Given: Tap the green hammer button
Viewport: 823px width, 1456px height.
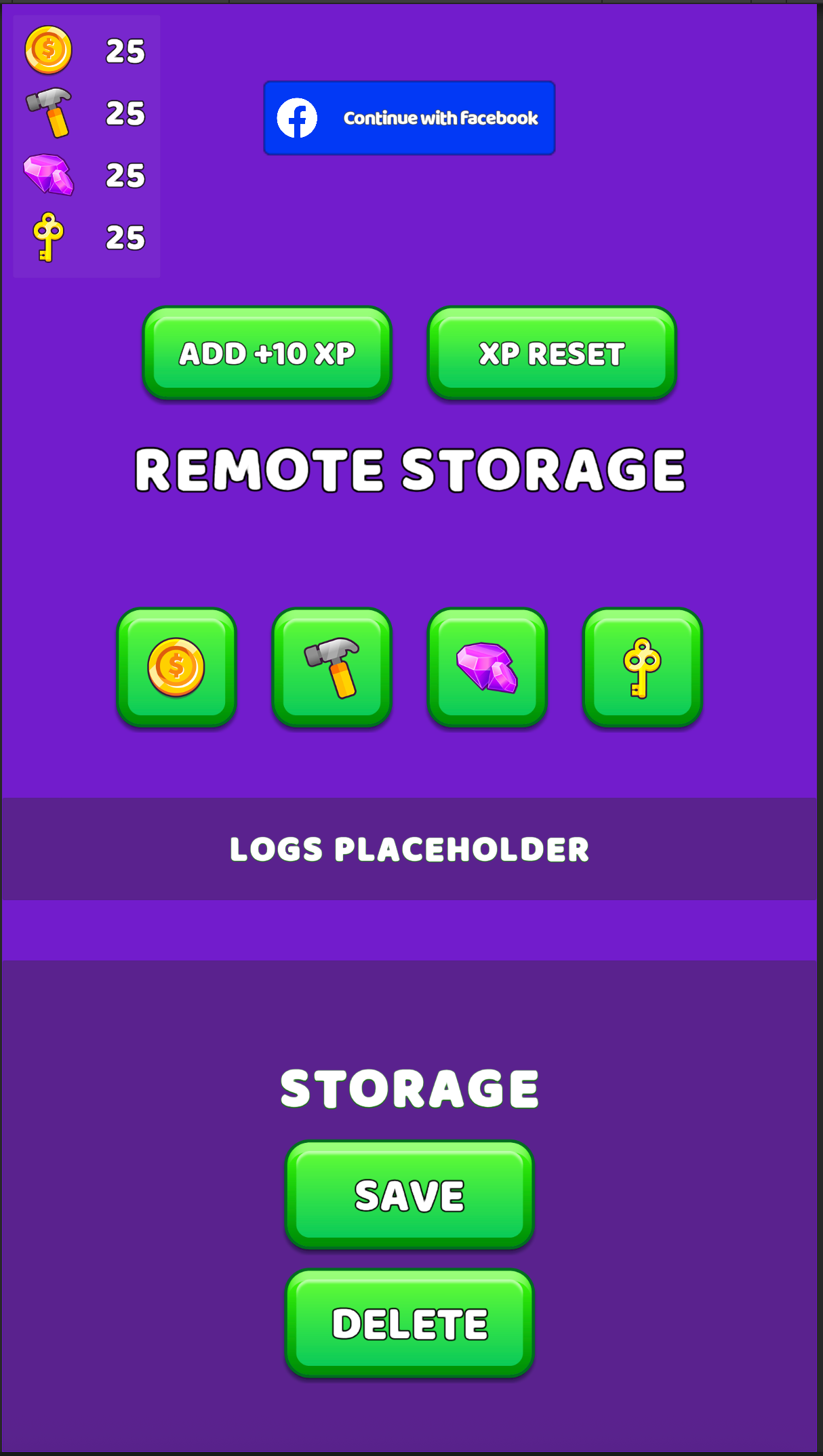Looking at the screenshot, I should click(332, 667).
